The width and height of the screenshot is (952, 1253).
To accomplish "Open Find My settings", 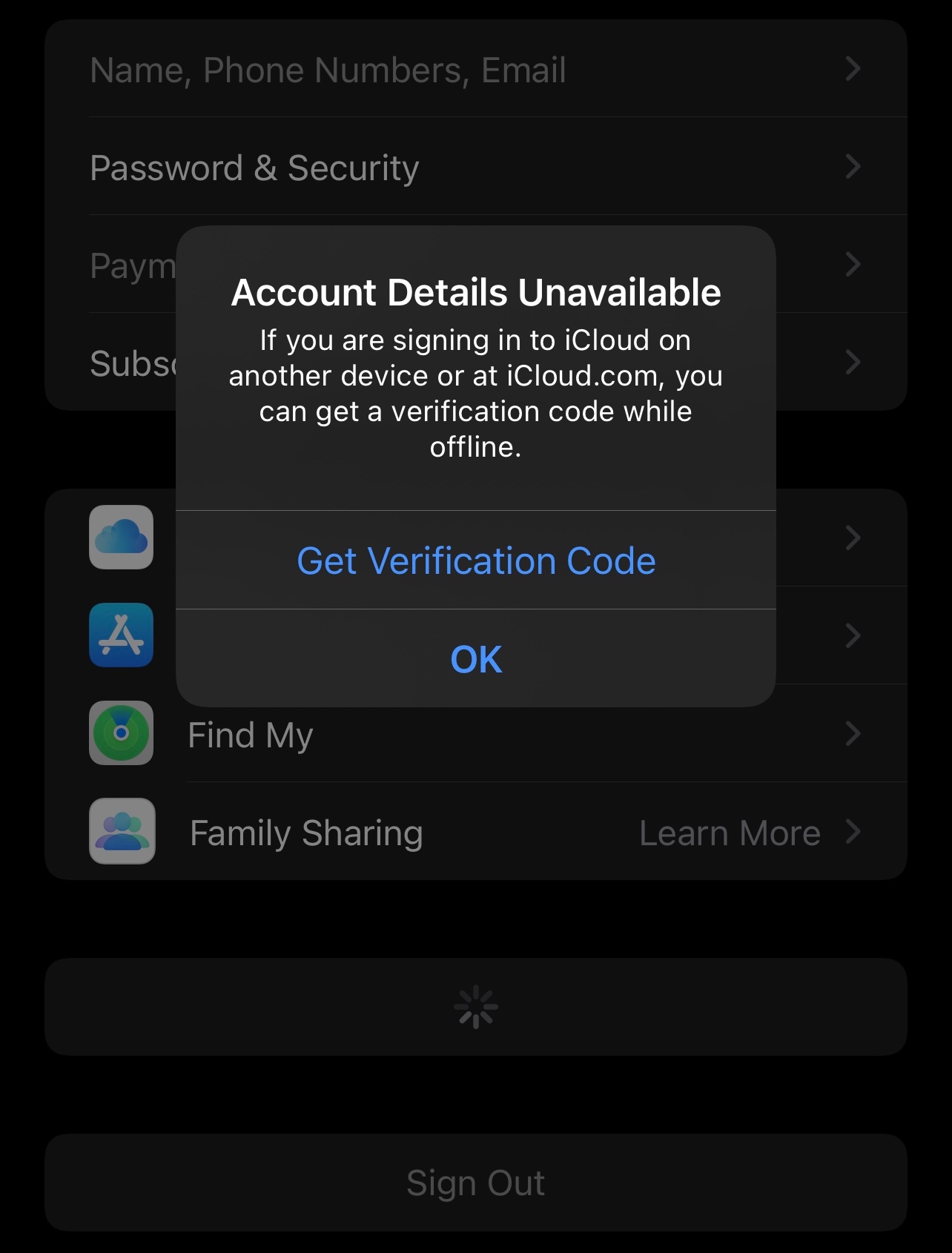I will tap(475, 735).
